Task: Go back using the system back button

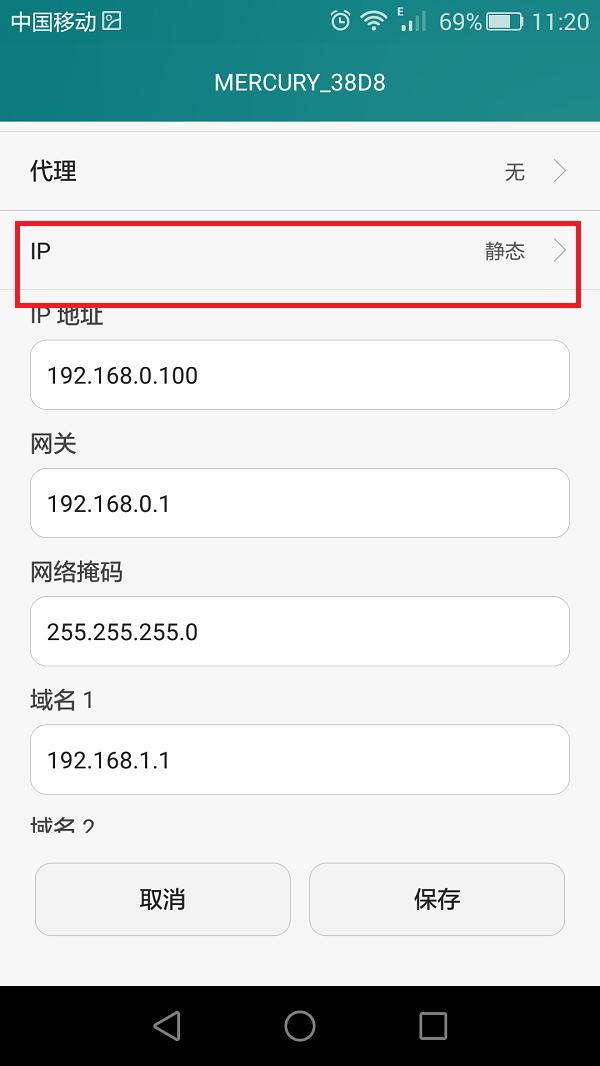Action: point(167,1025)
